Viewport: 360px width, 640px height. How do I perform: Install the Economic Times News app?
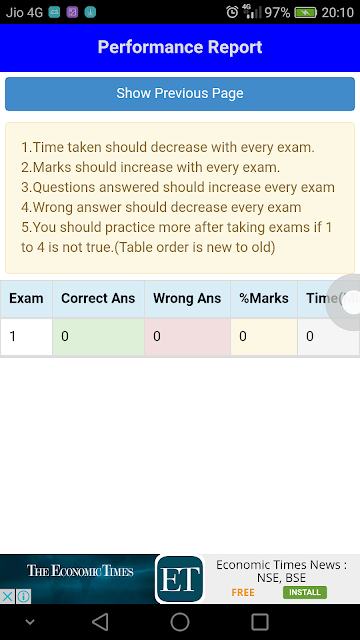coord(304,592)
